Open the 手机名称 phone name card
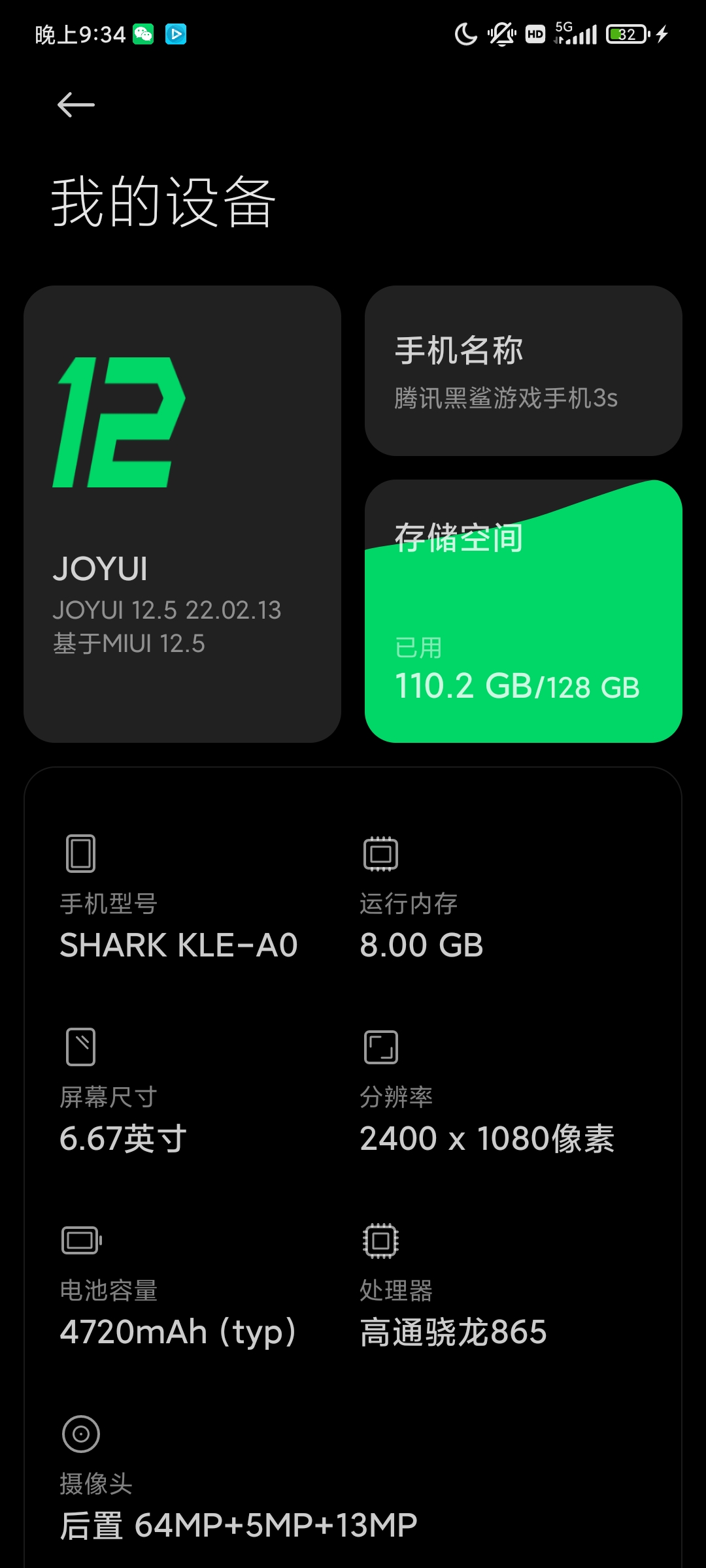 (523, 370)
